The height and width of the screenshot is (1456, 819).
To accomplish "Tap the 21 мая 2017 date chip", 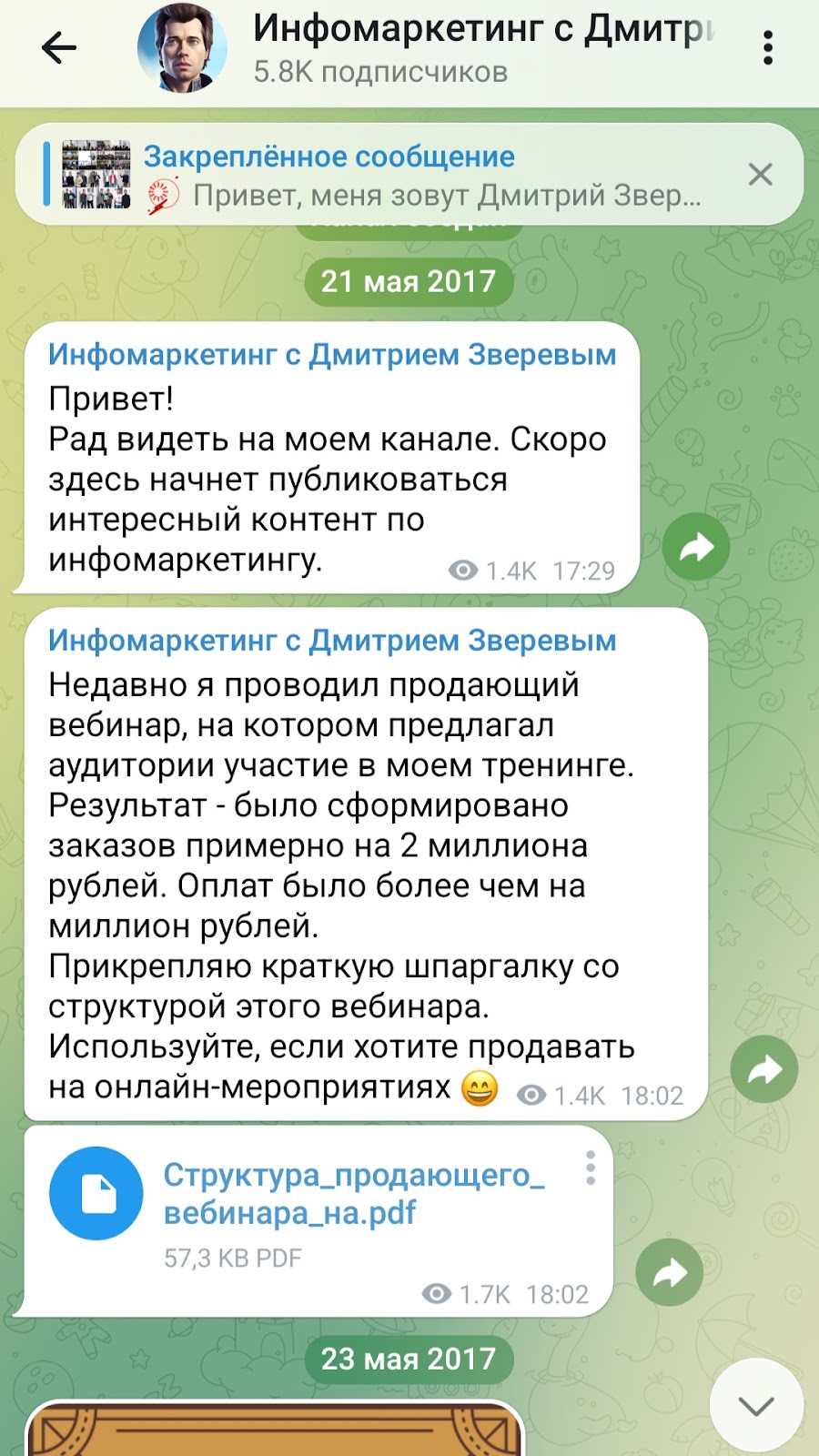I will pos(409,281).
